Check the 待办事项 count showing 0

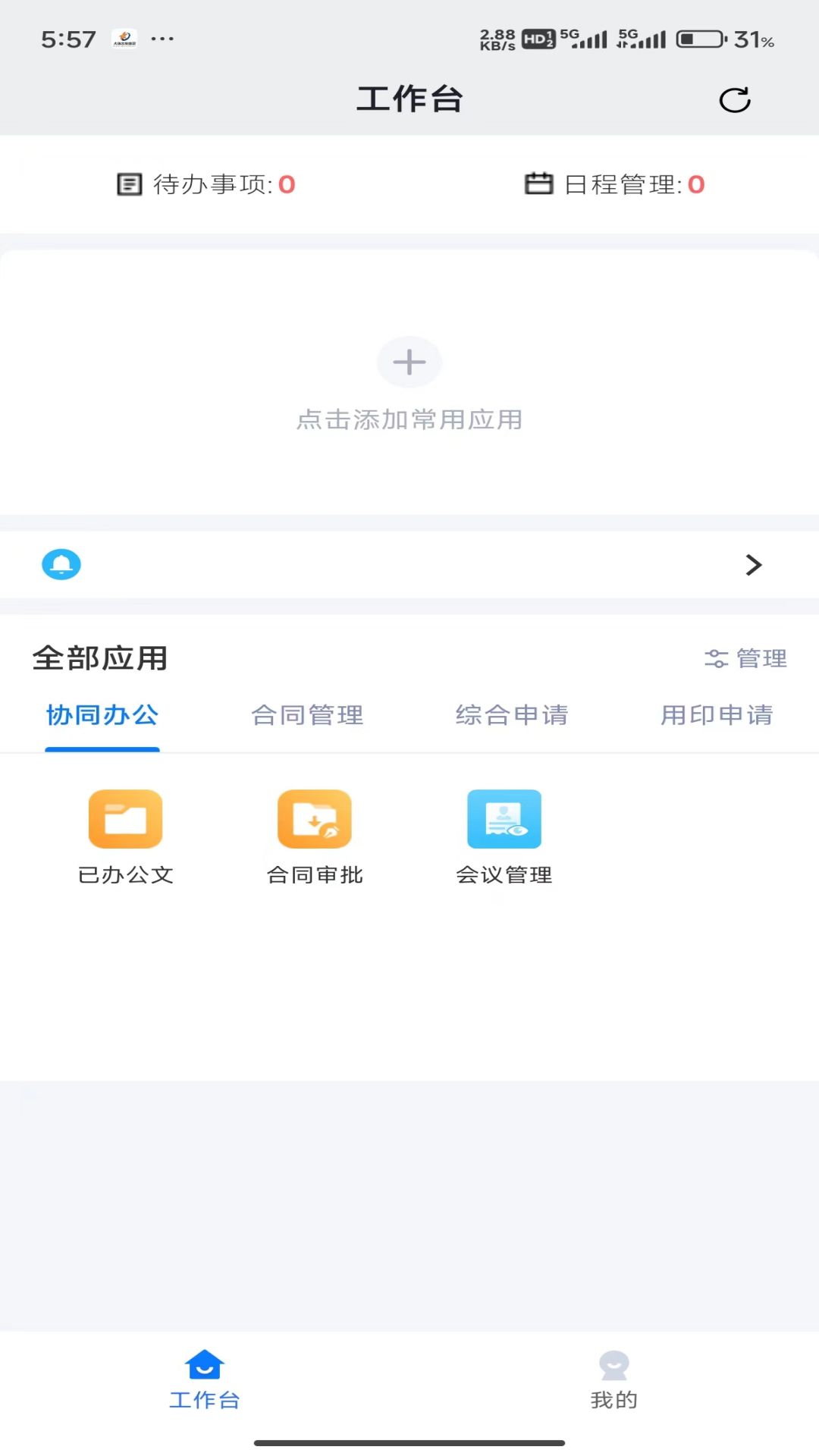coord(287,184)
